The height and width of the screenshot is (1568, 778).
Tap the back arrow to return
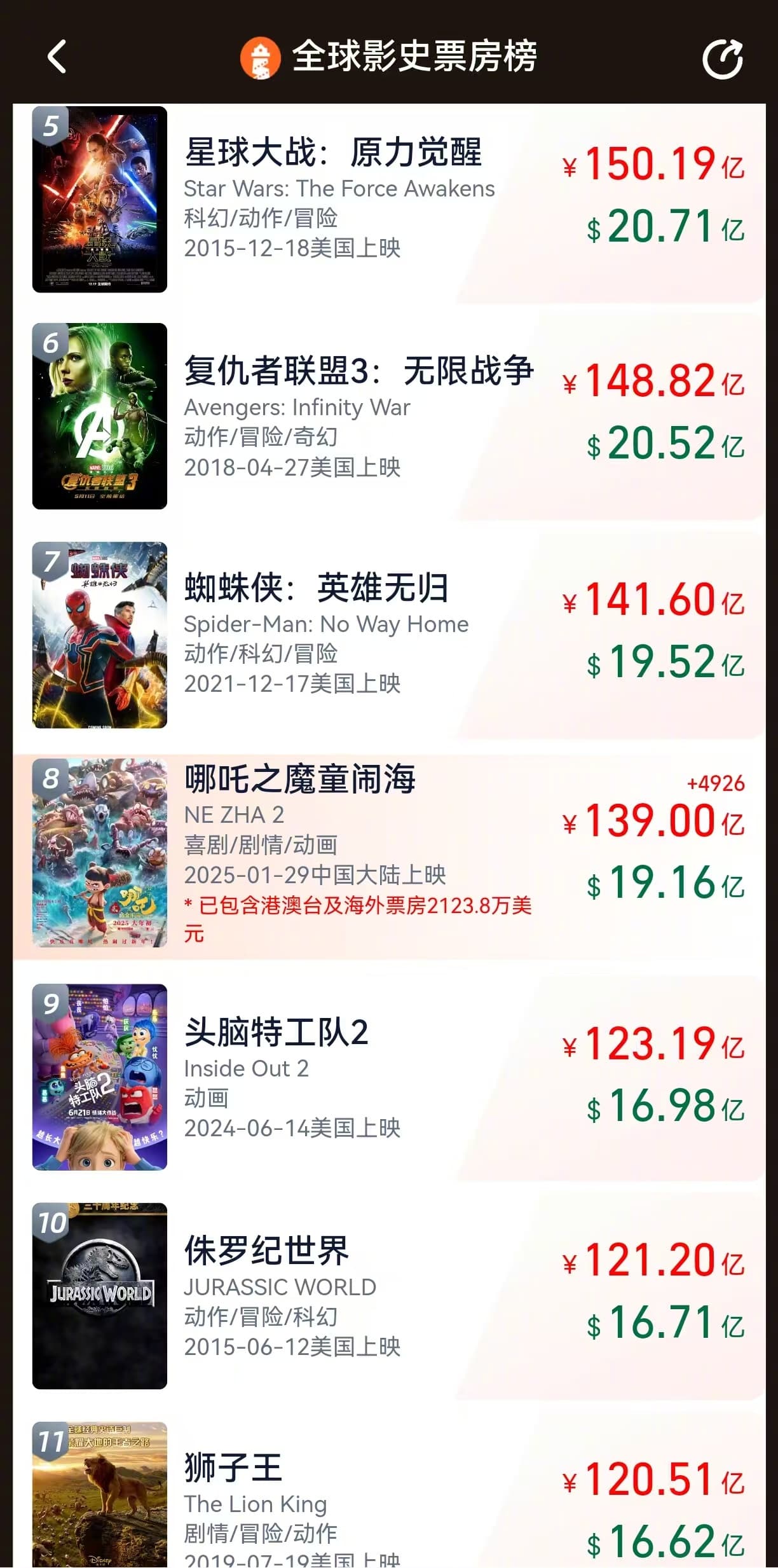(x=56, y=57)
